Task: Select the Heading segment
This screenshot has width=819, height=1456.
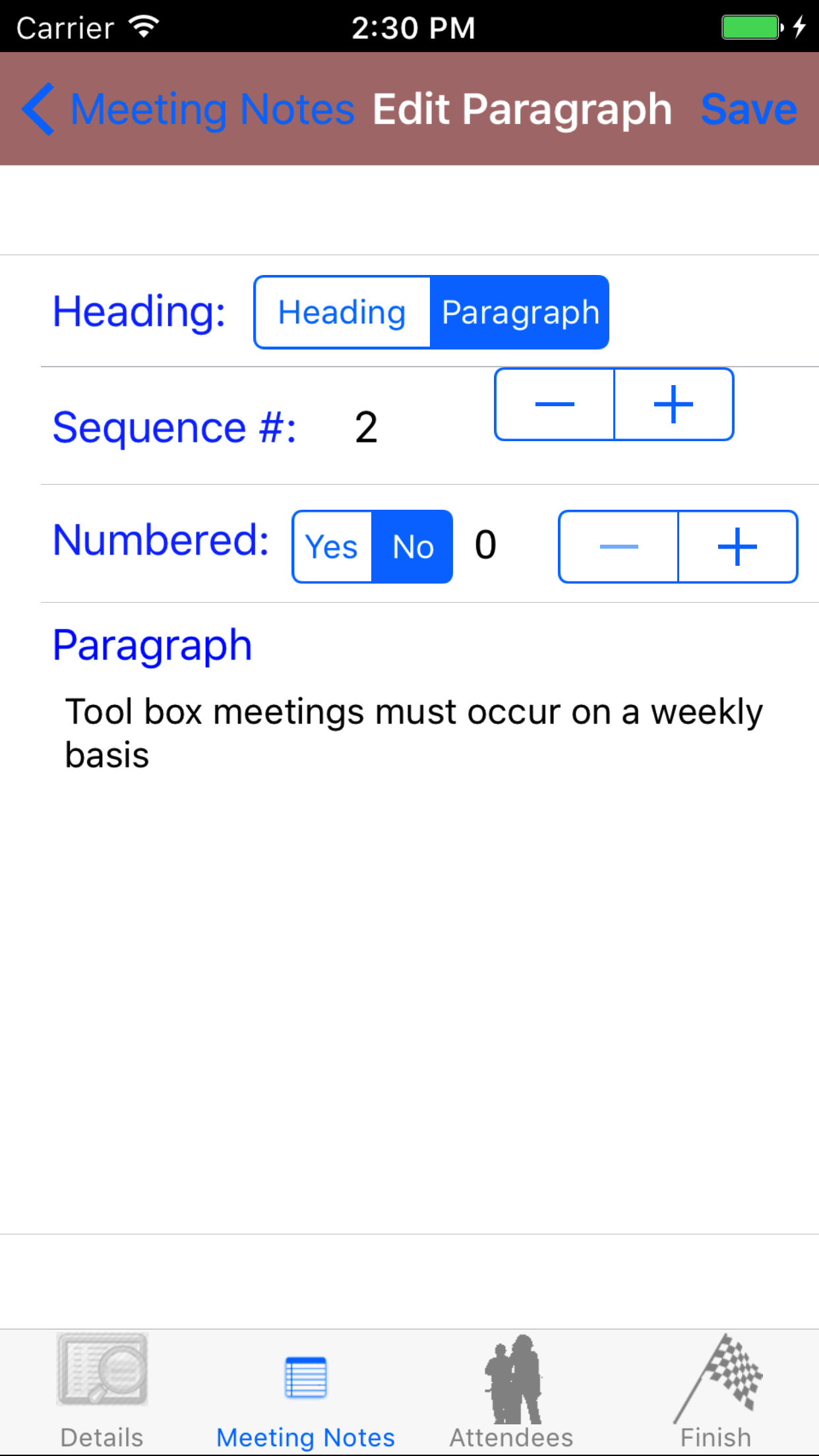Action: pos(342,313)
